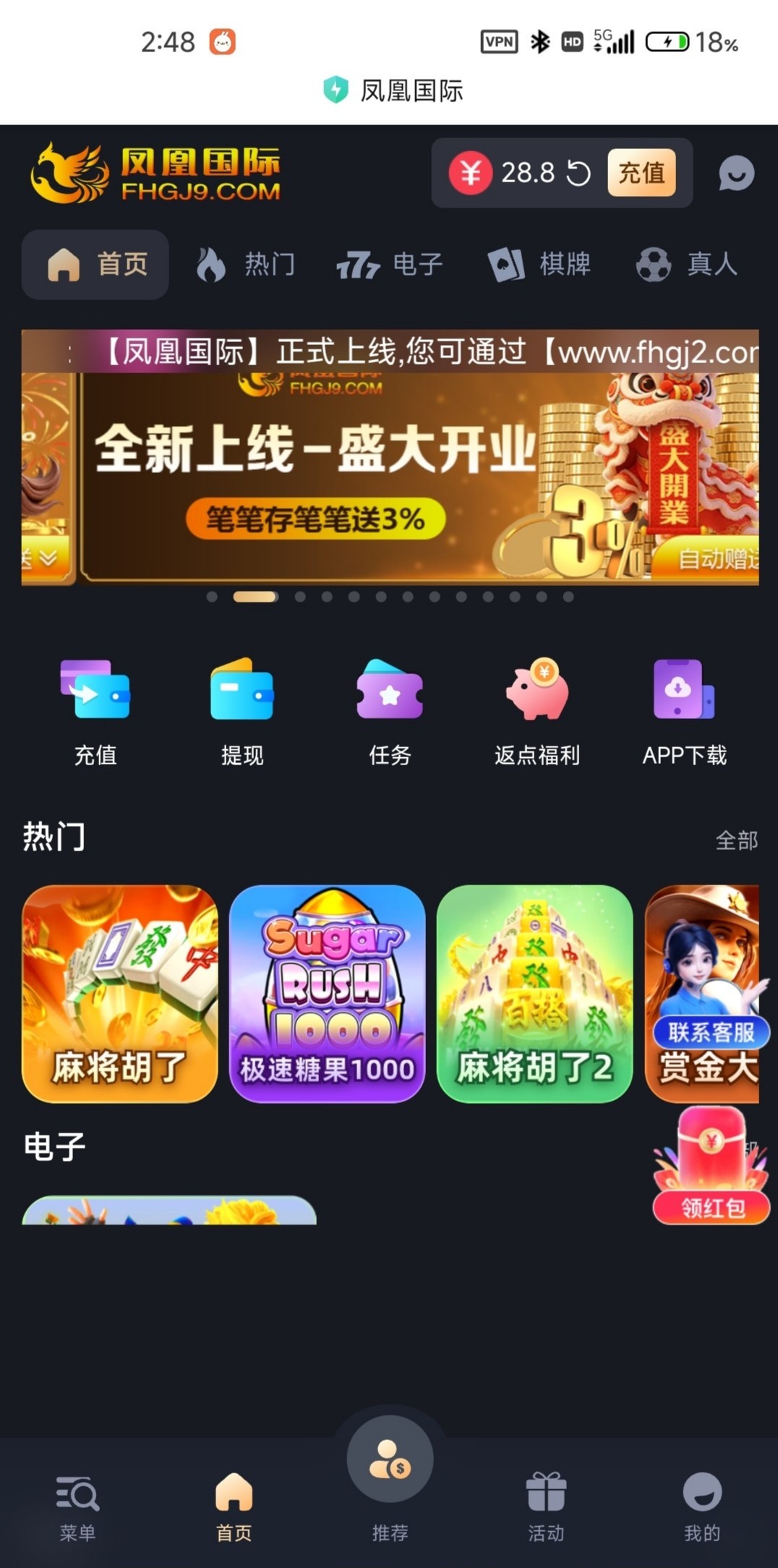Open the 全新上线-盛大开业 promo banner
The image size is (778, 1568).
(x=390, y=477)
